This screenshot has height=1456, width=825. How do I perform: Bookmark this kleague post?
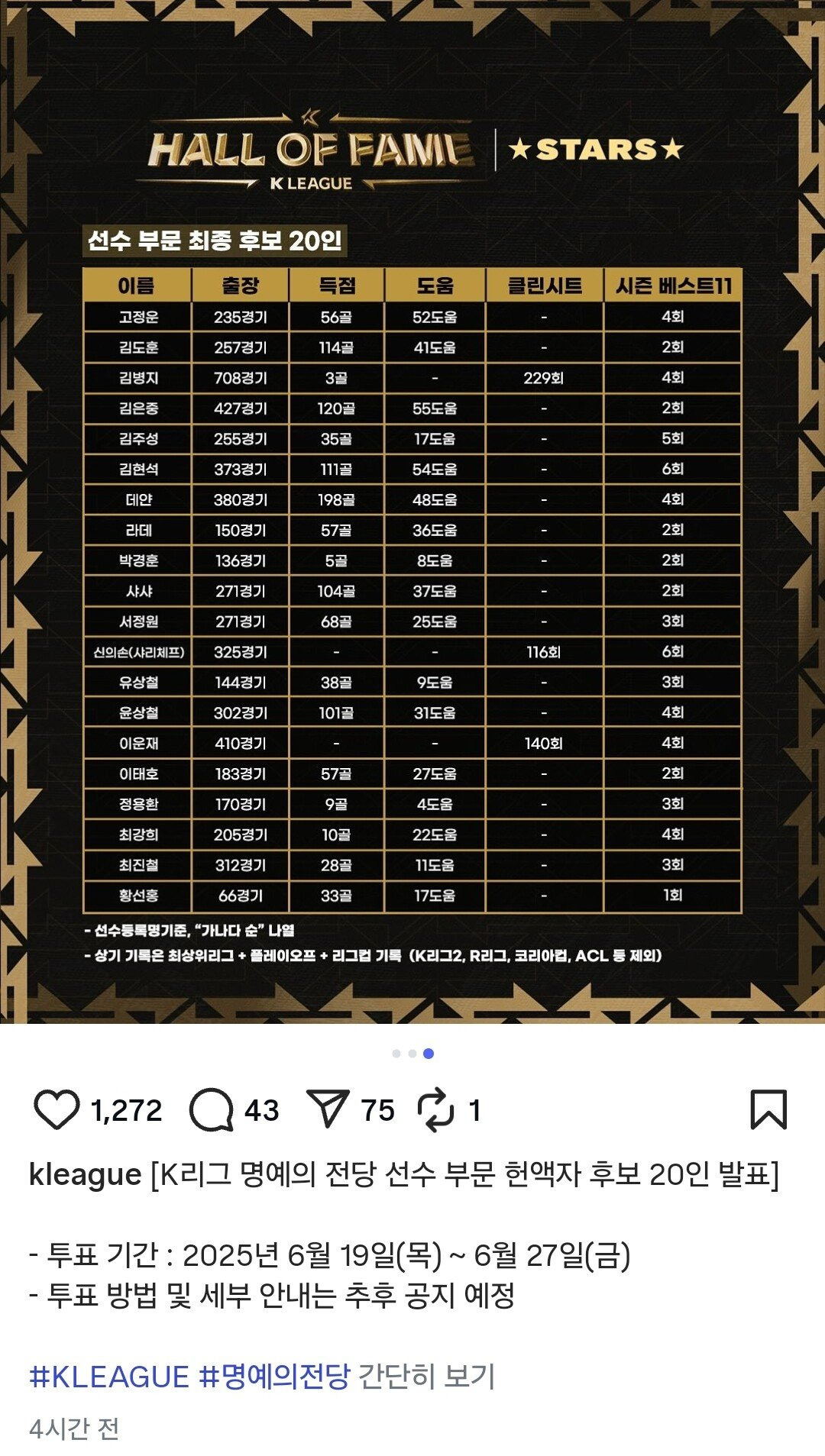[768, 1109]
